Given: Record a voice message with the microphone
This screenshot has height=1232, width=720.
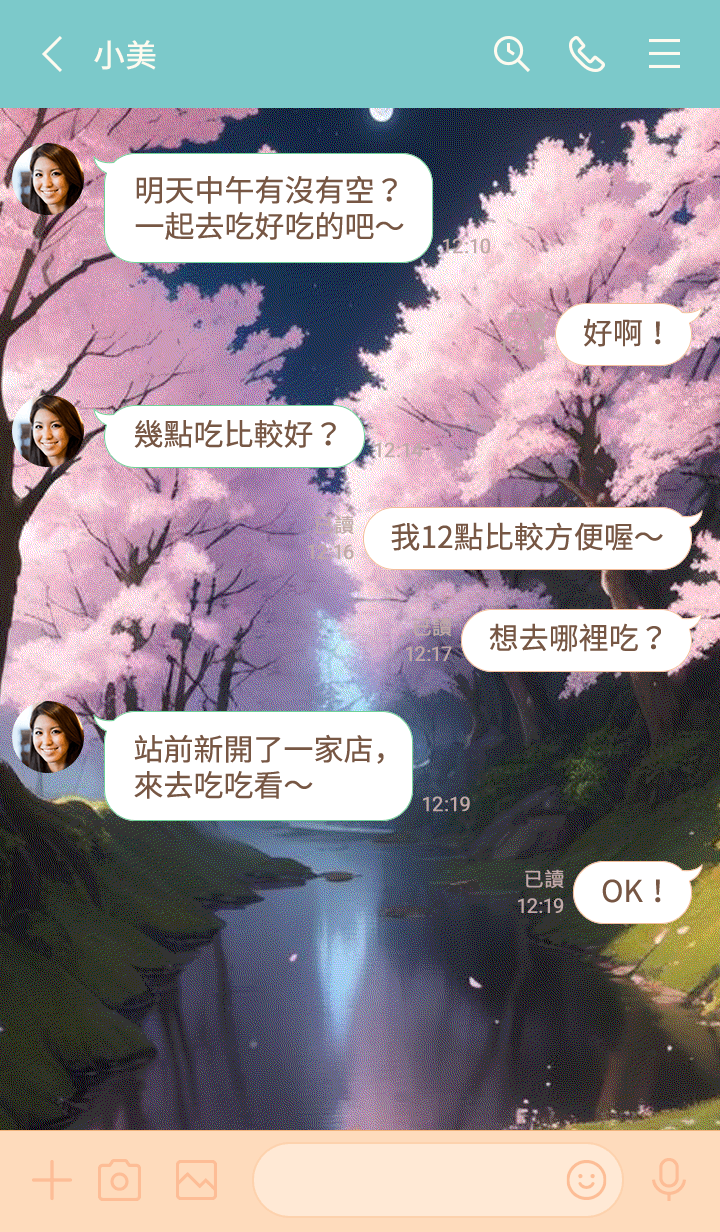Looking at the screenshot, I should (668, 1181).
